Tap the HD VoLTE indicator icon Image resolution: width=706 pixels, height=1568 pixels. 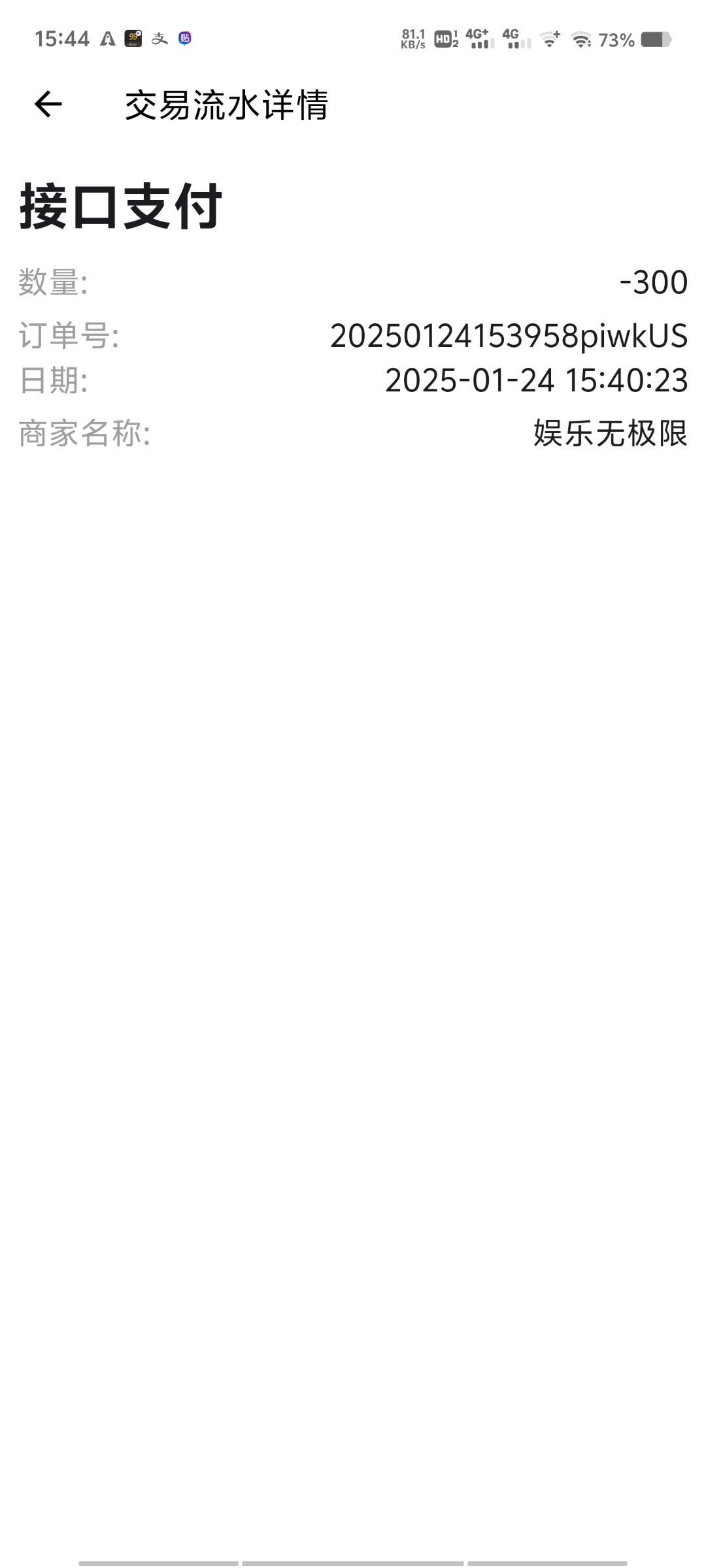pyautogui.click(x=443, y=38)
